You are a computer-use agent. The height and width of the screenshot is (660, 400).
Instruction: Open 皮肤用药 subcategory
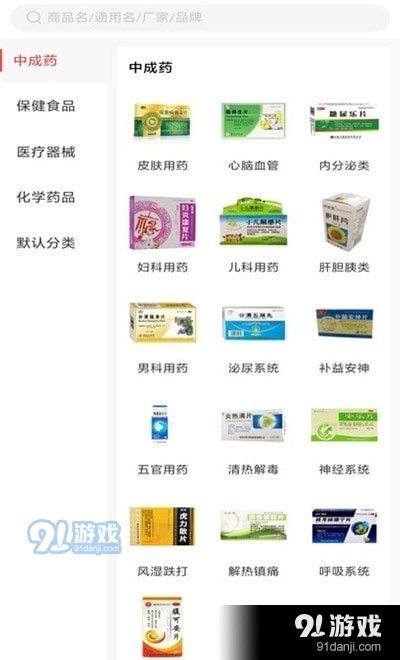[163, 136]
